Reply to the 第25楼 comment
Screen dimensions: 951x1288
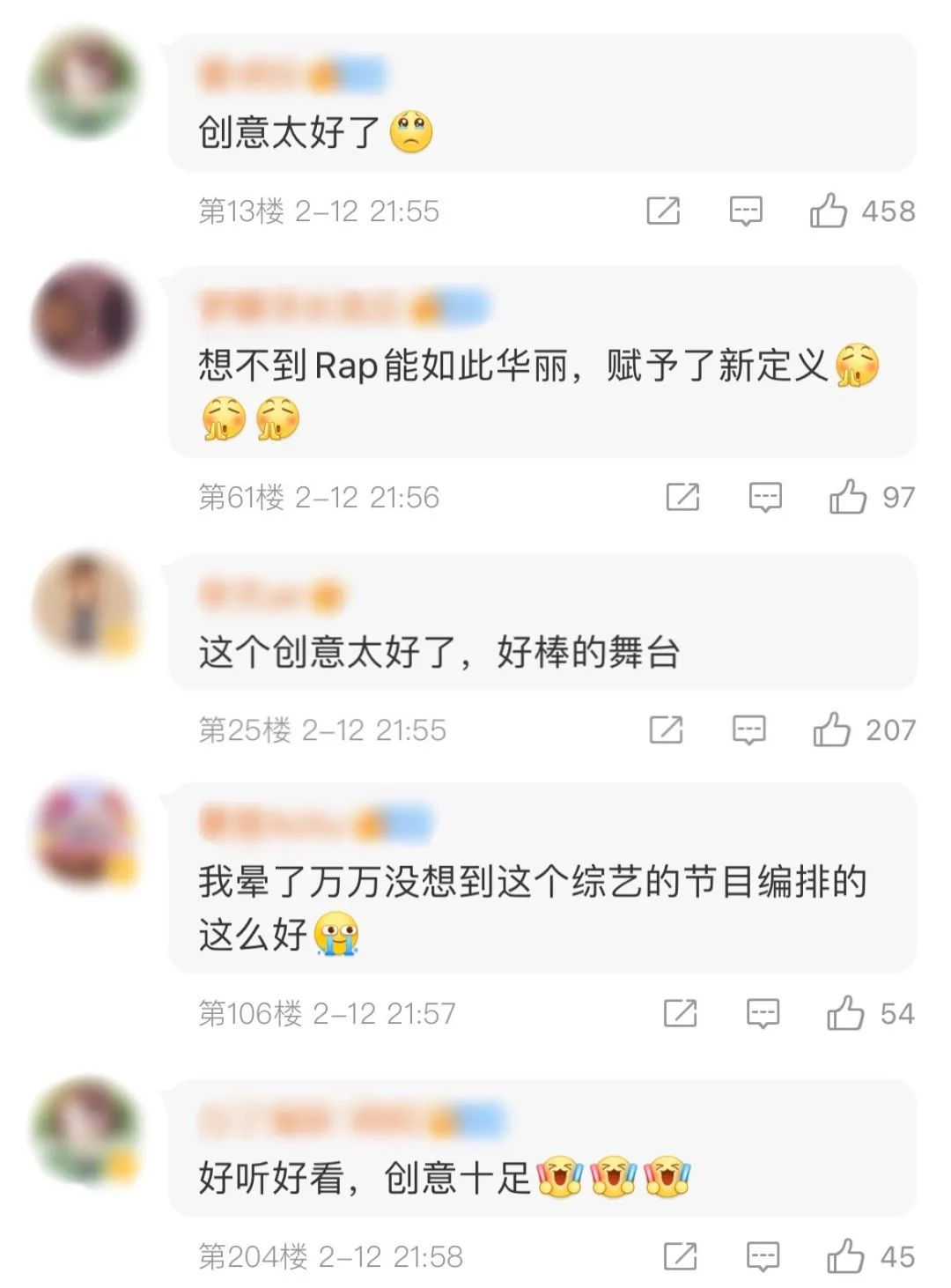[x=749, y=730]
